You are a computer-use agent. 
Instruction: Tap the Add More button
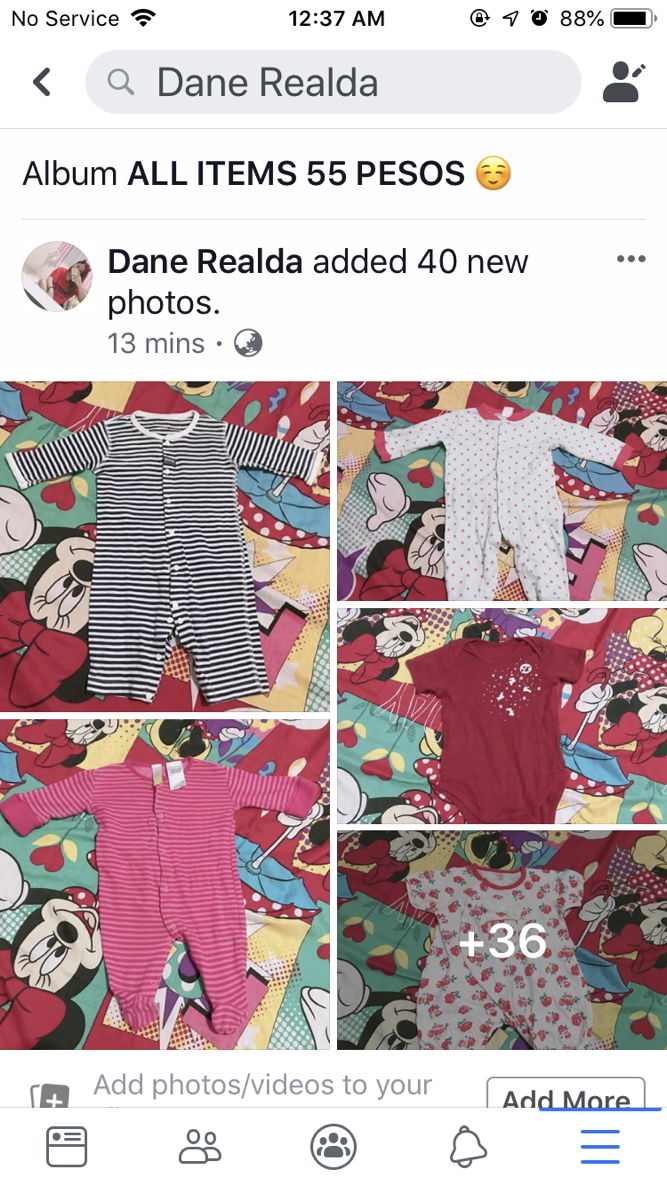click(x=565, y=1095)
